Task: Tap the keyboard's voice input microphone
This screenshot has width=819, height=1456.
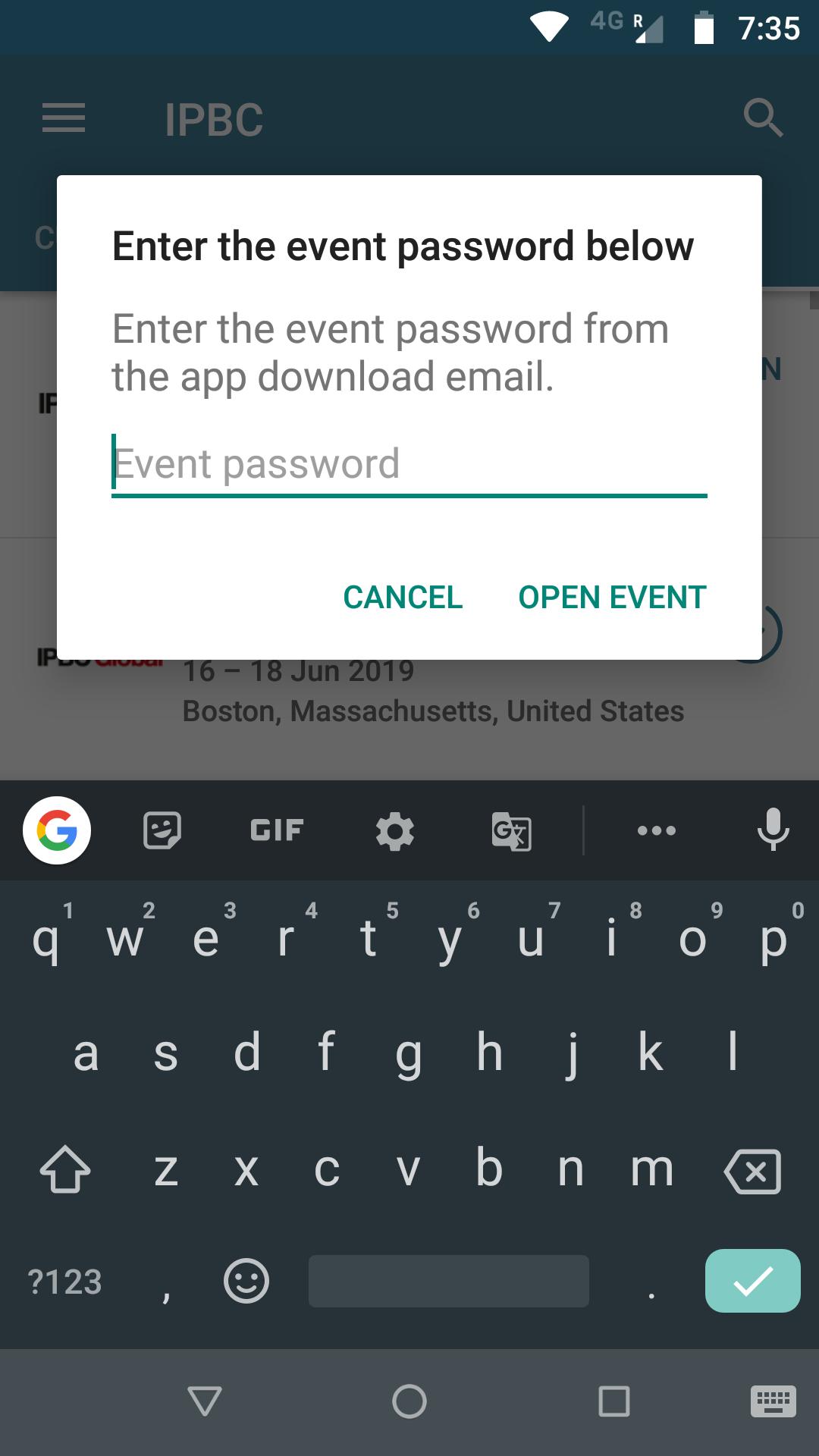Action: [773, 830]
